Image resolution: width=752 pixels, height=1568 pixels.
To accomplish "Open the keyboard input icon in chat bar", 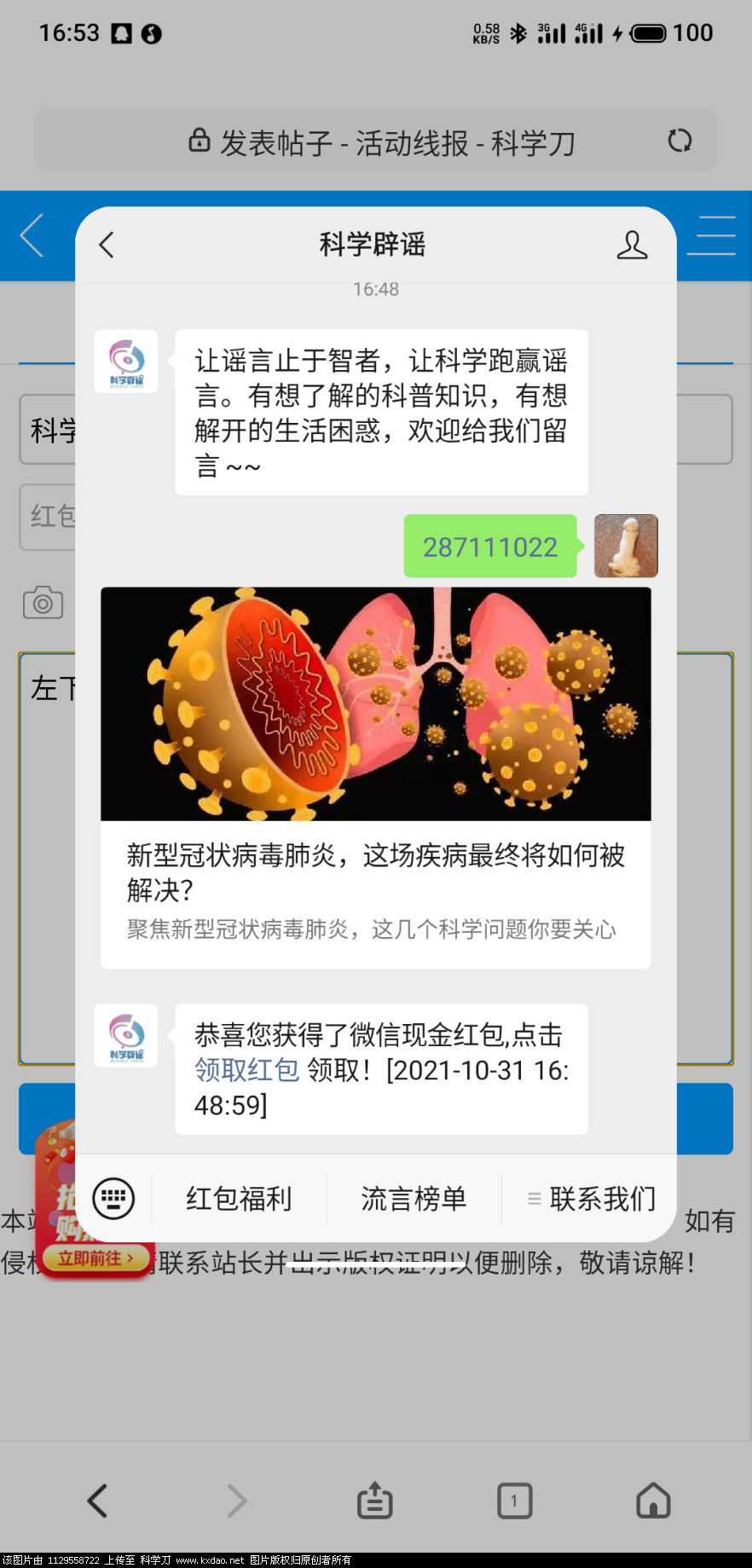I will point(113,1198).
